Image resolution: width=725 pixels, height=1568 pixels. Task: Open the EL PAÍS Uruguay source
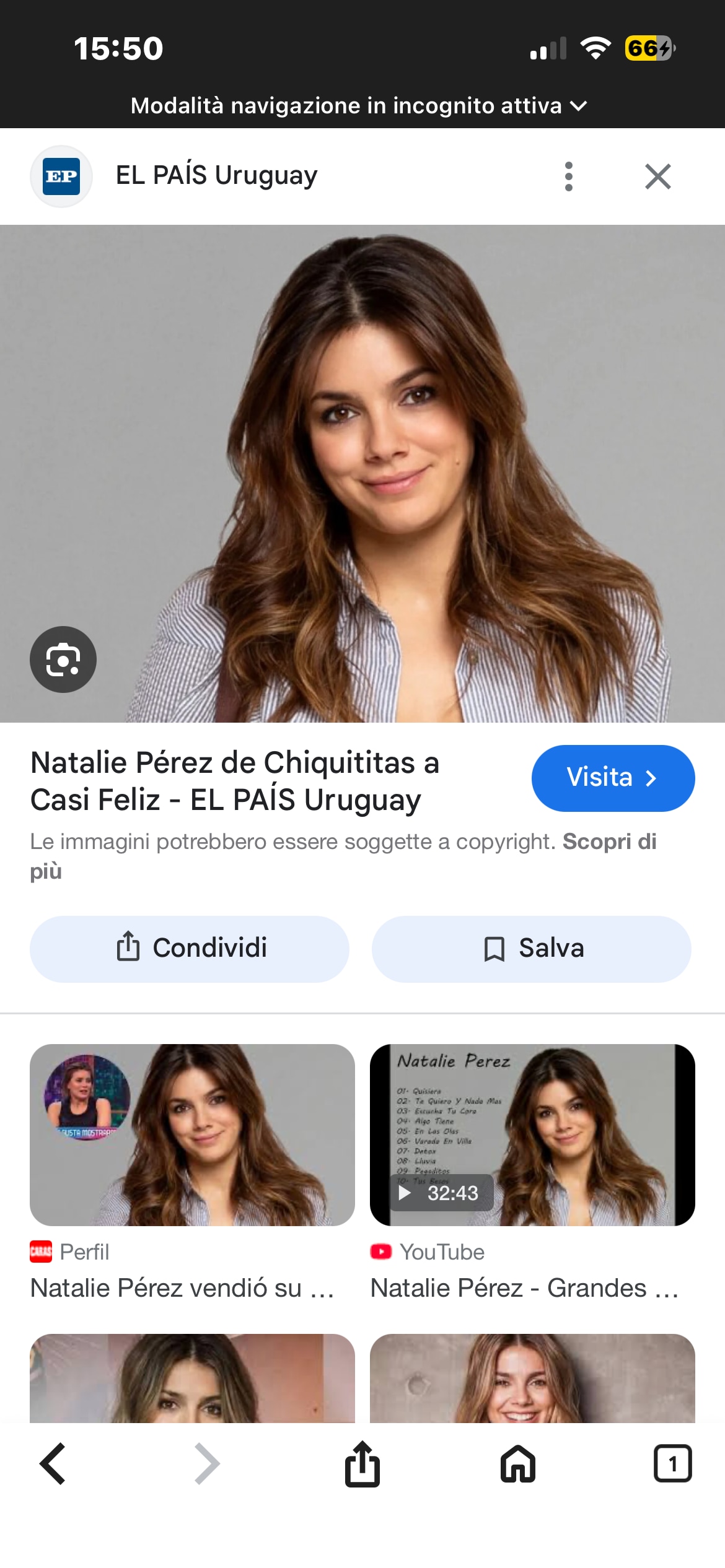pyautogui.click(x=216, y=176)
